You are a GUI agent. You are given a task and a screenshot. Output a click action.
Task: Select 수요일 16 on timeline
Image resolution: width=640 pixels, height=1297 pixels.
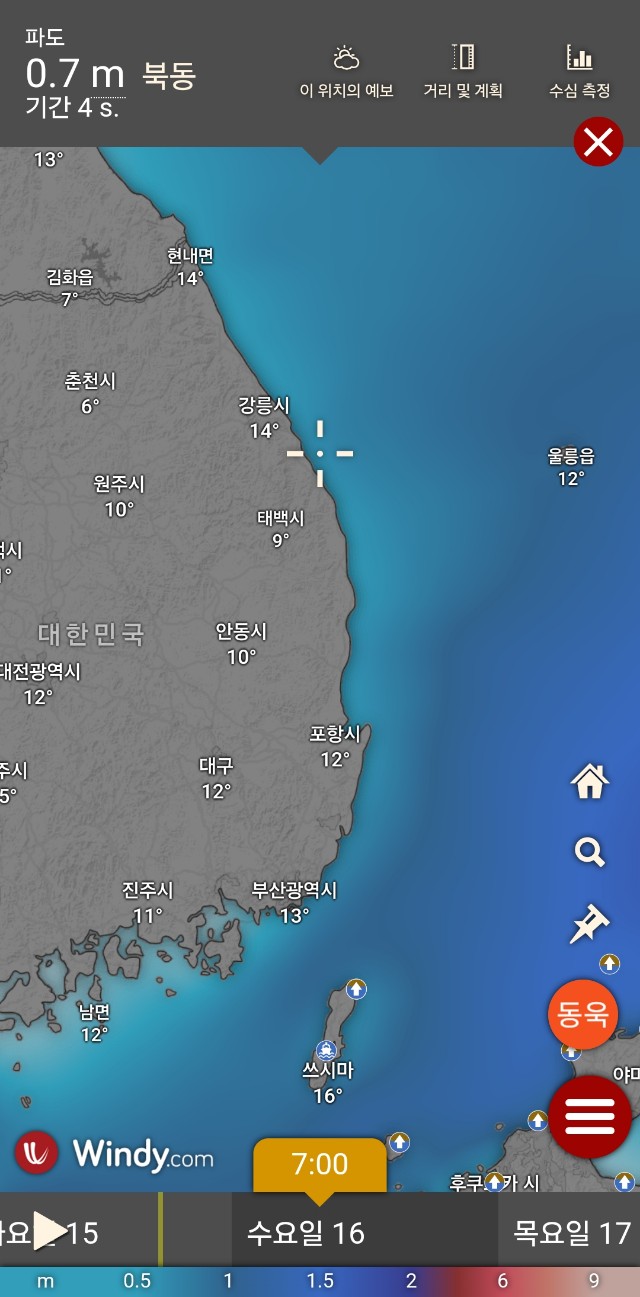tap(305, 1232)
